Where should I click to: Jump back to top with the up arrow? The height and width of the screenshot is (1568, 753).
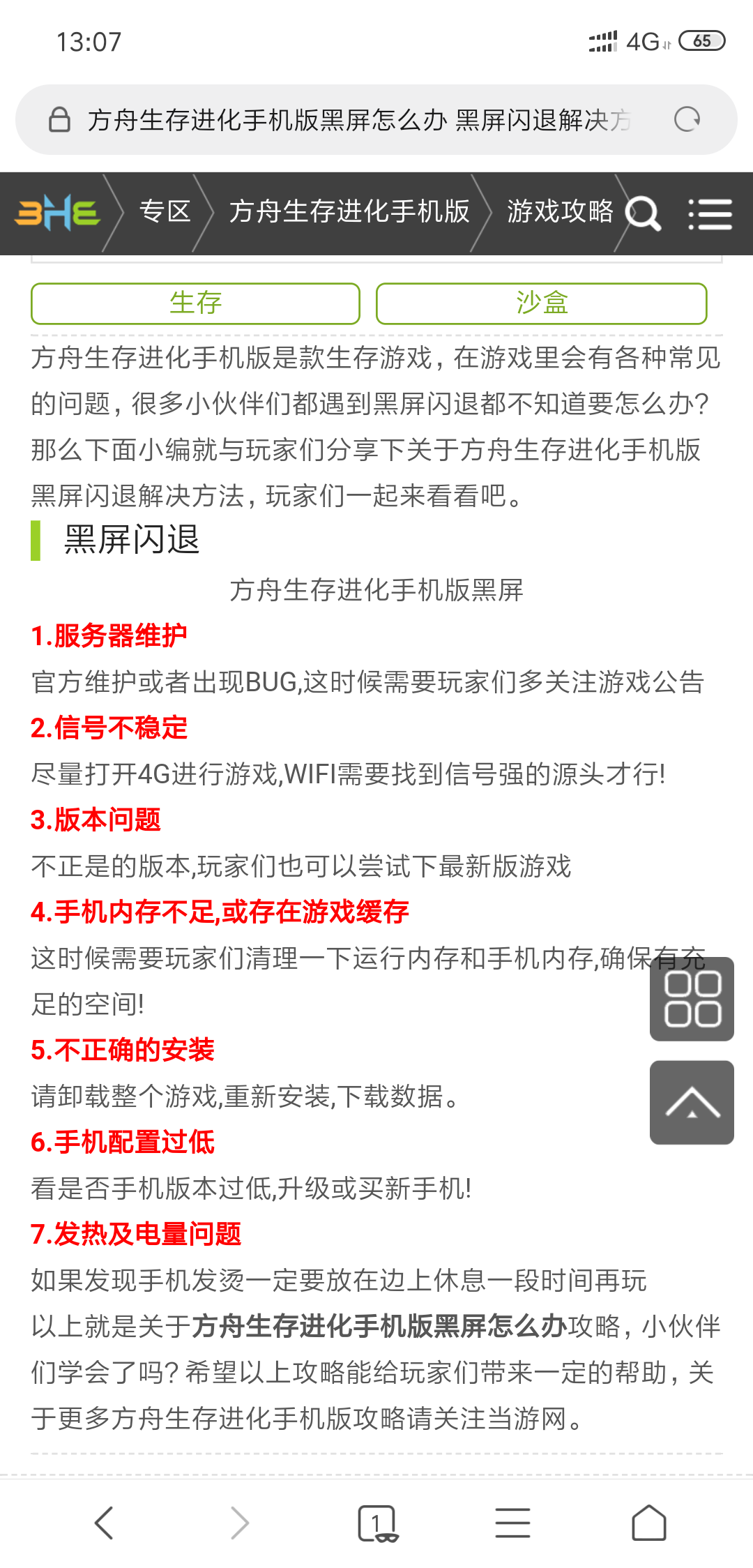[692, 1103]
